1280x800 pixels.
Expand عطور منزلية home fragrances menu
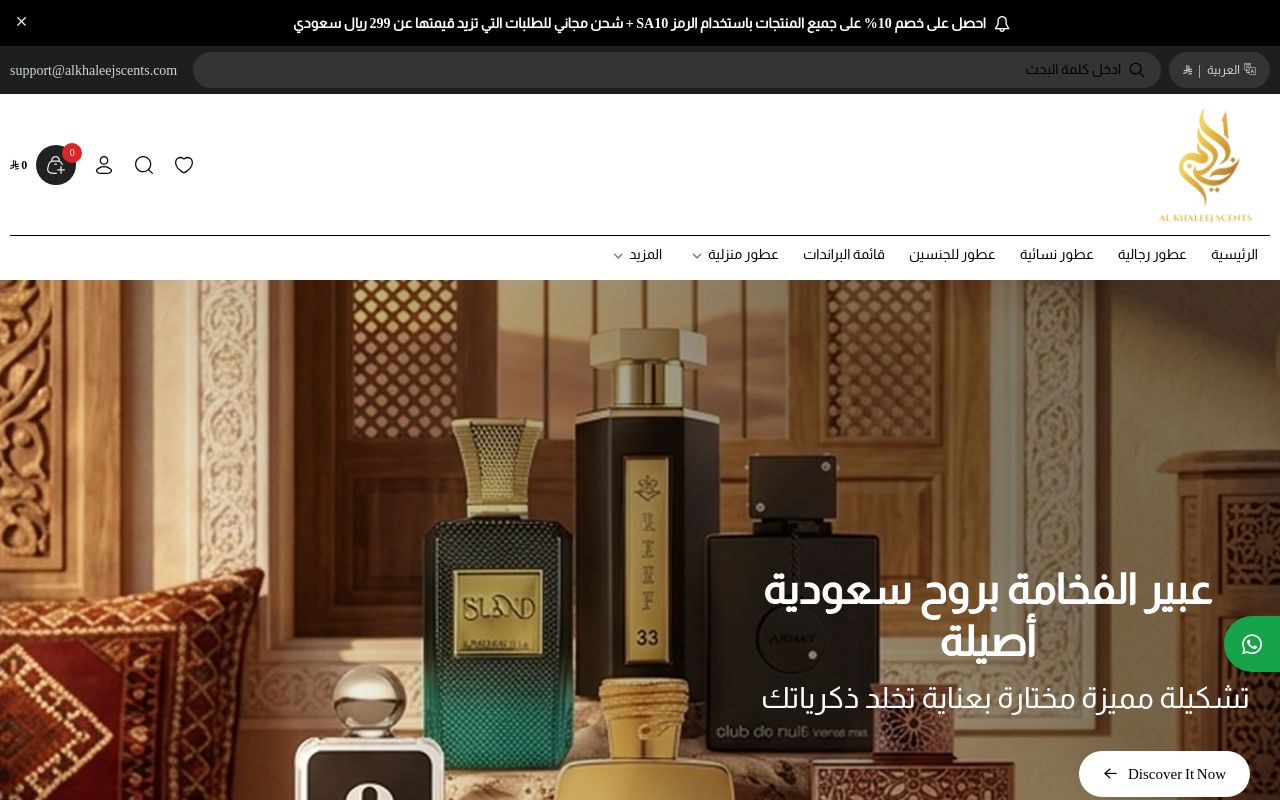tap(734, 255)
